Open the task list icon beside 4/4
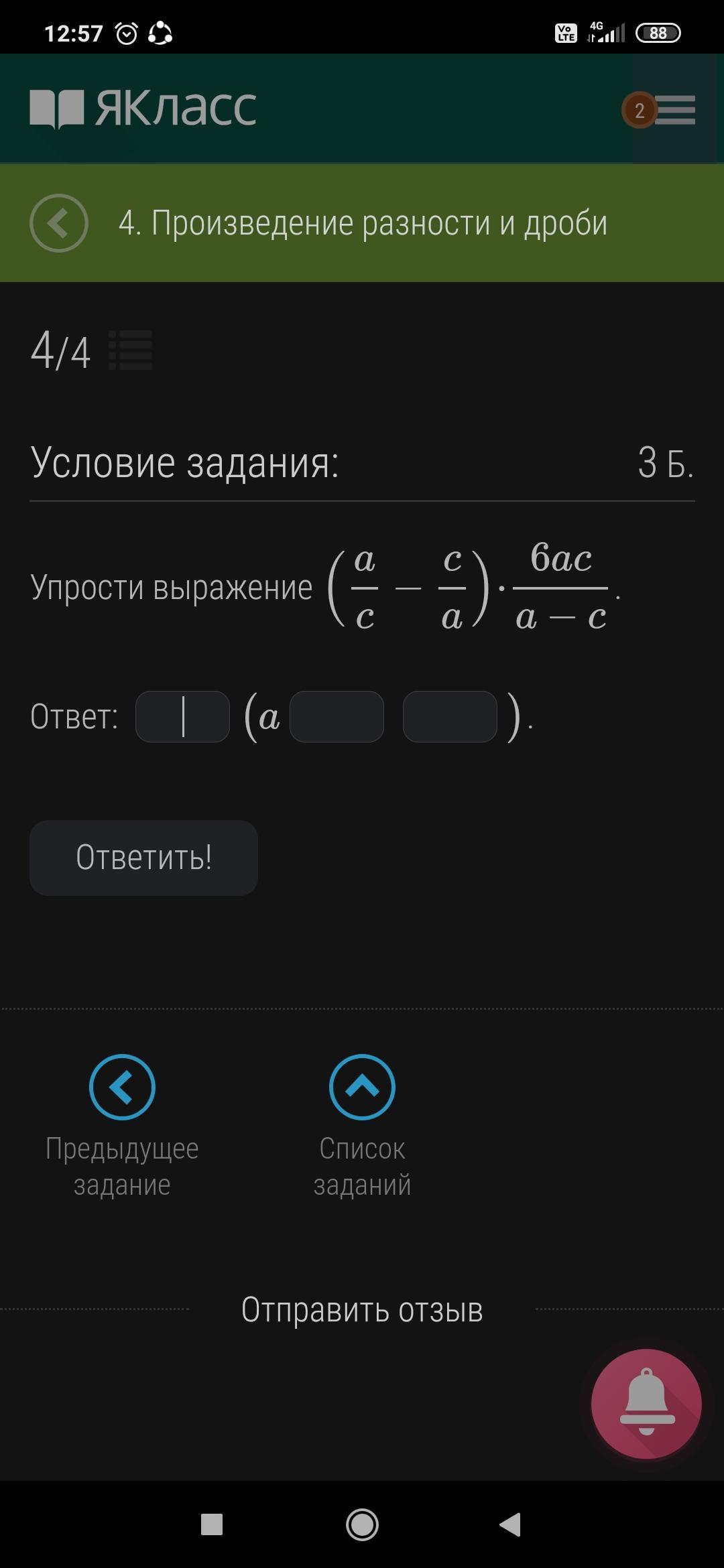 click(131, 350)
